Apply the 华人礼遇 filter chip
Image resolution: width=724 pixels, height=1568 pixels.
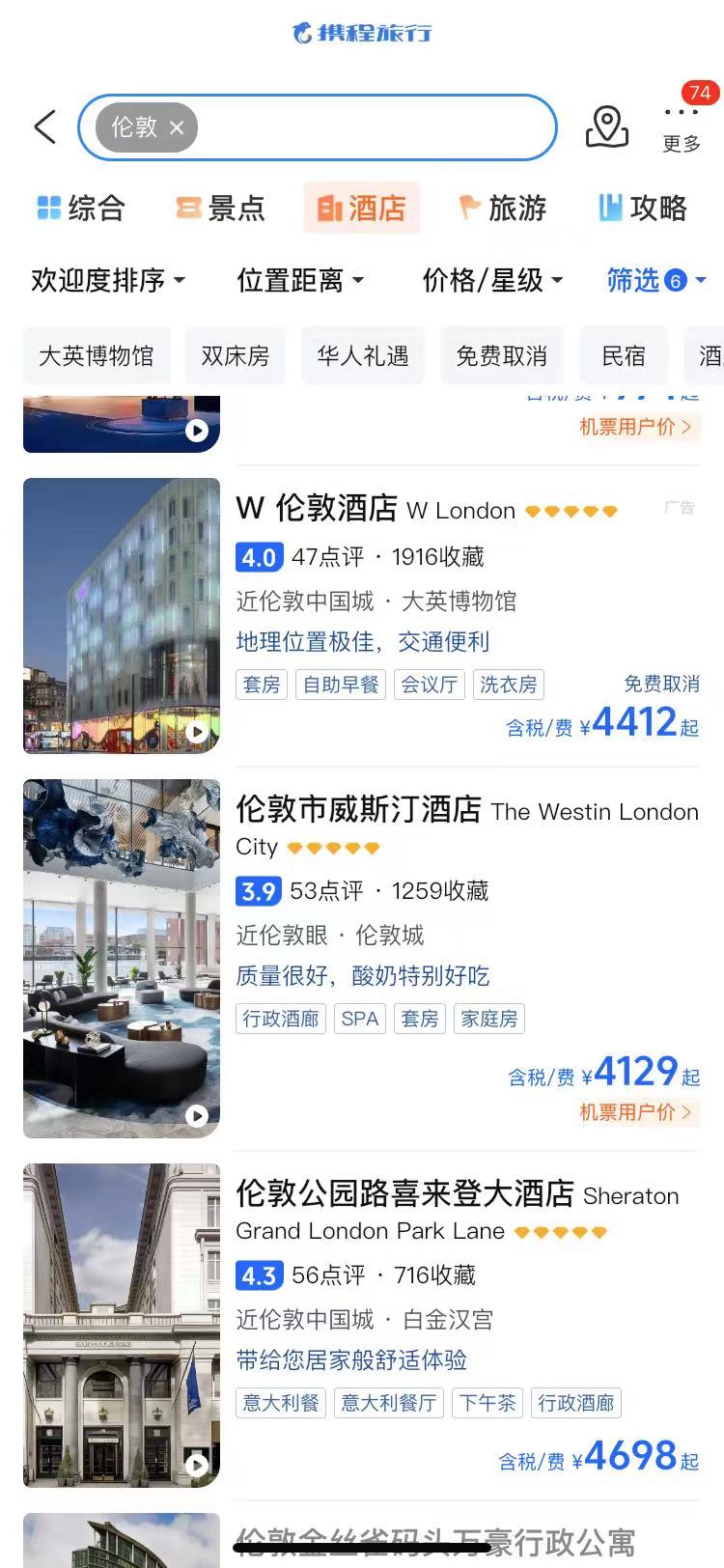363,355
